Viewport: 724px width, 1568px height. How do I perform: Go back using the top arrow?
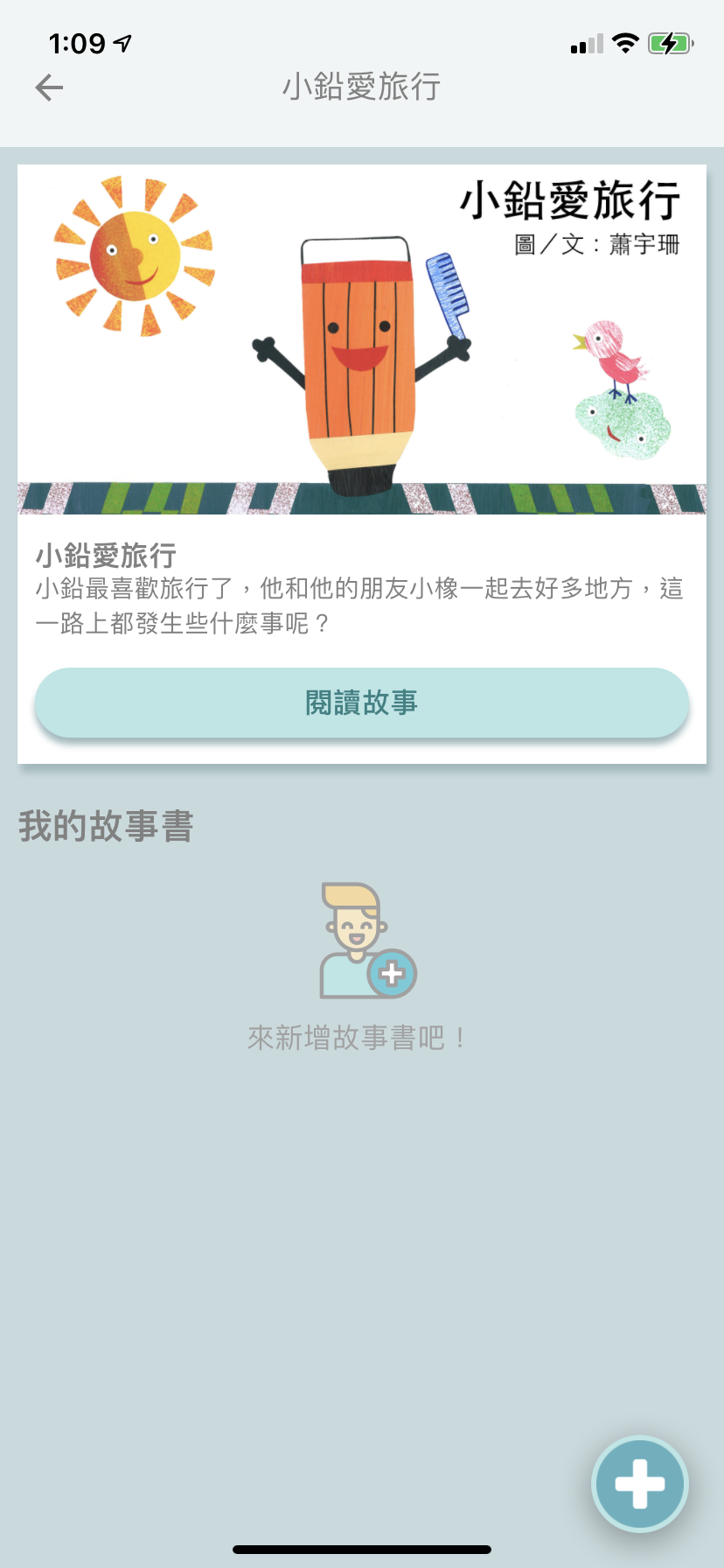[50, 87]
